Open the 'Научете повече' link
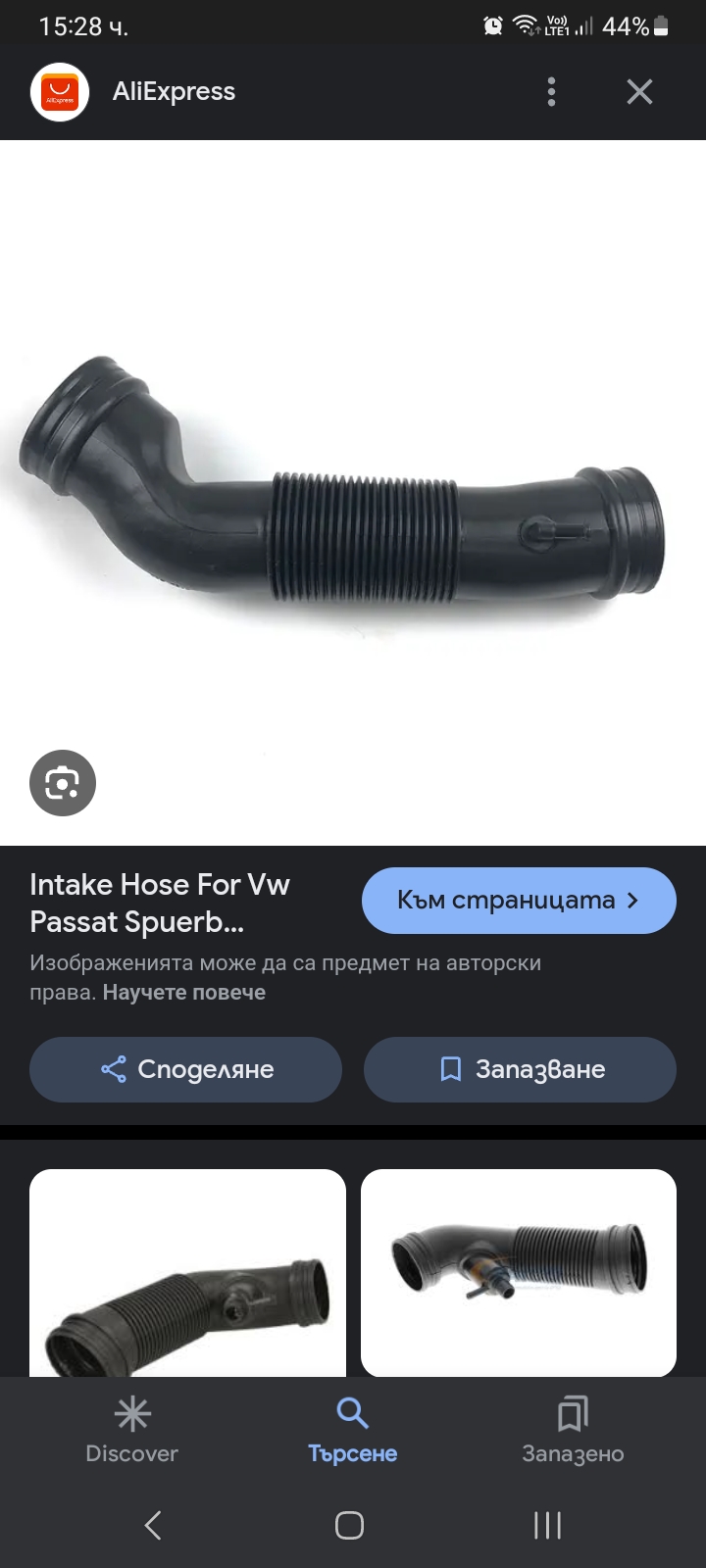This screenshot has height=1568, width=706. tap(184, 992)
